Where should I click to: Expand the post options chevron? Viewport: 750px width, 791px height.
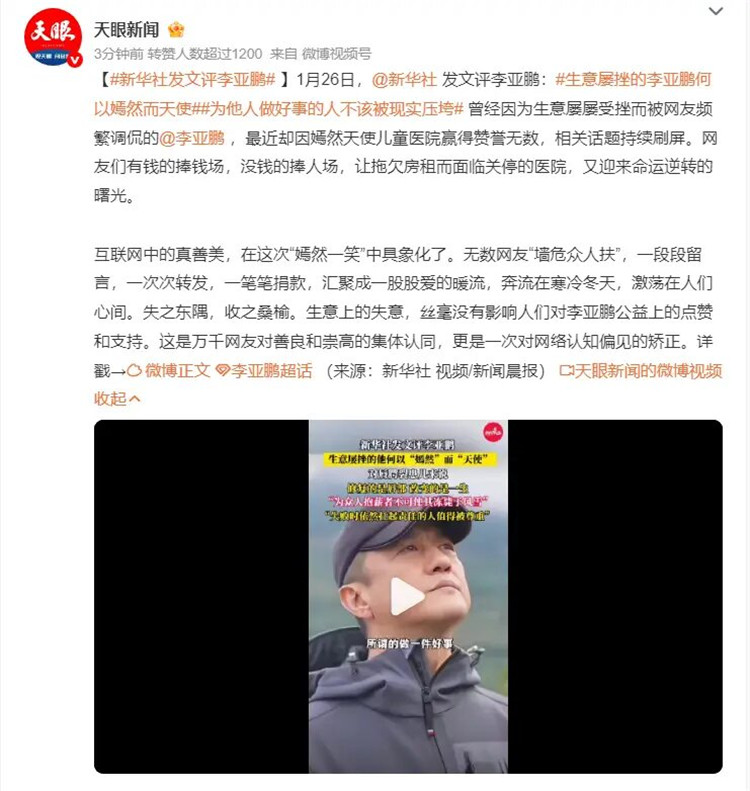715,11
